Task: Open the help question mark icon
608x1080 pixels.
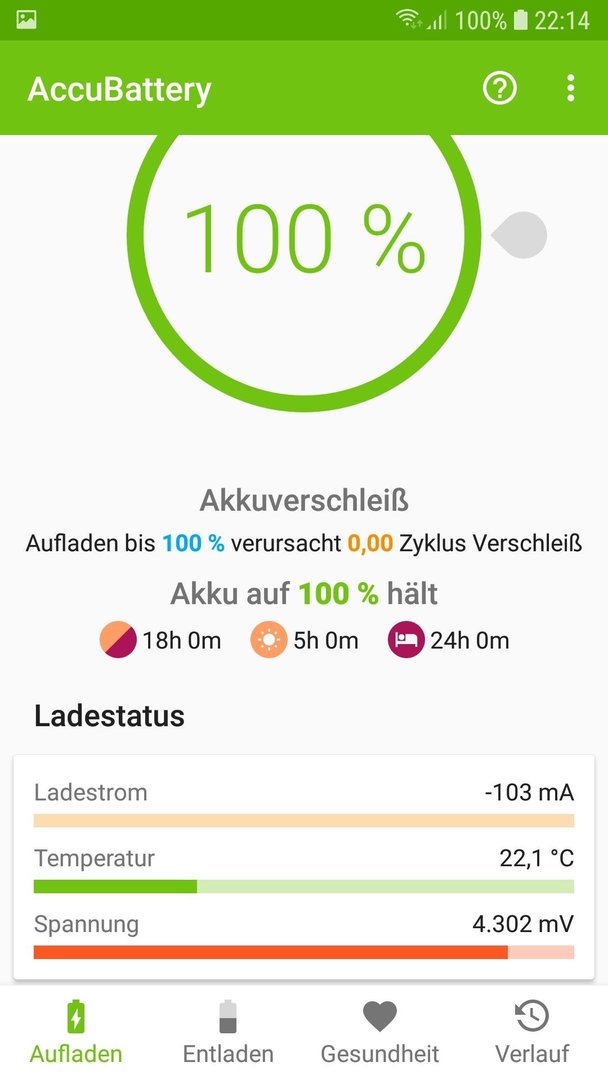Action: pos(499,89)
